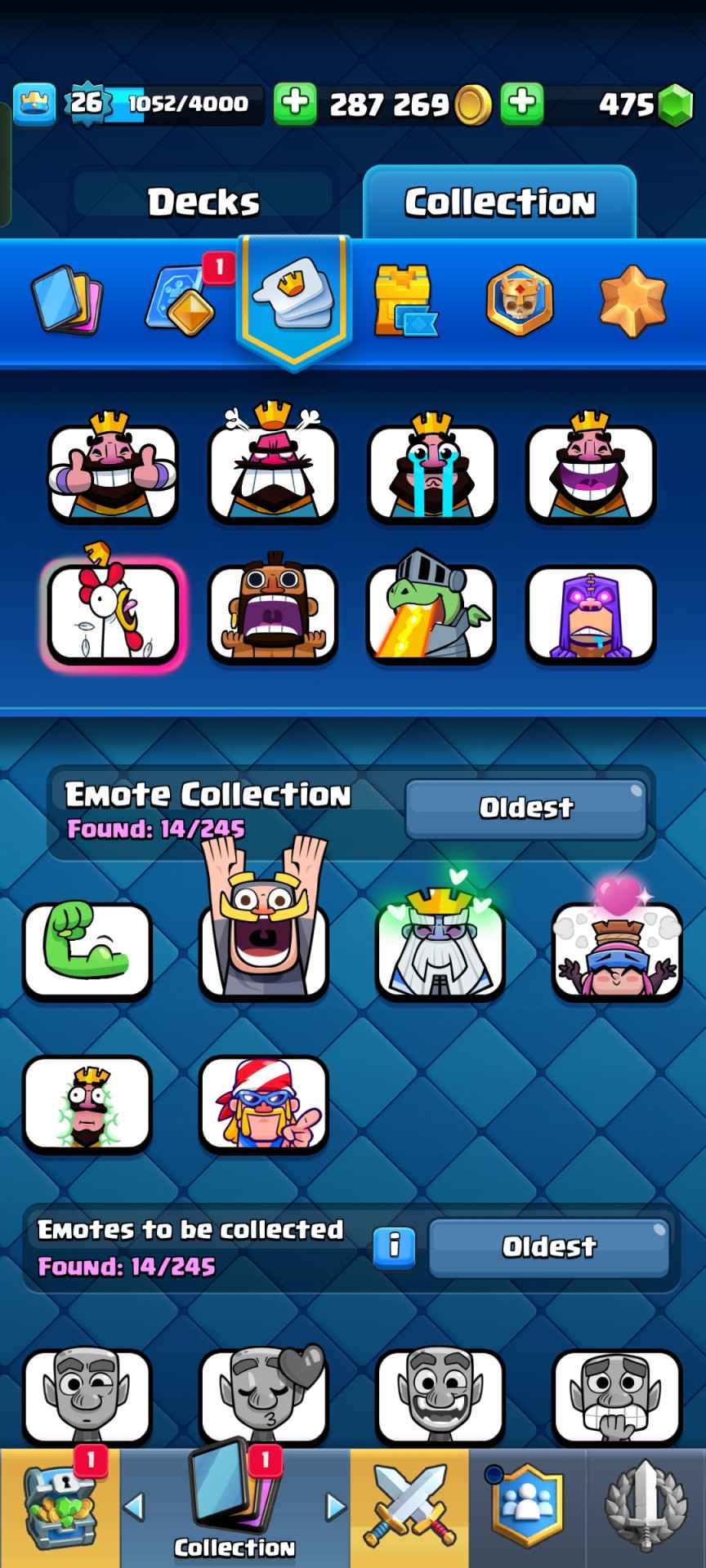
Task: Change sorting of emotes to be collected
Action: click(548, 1246)
